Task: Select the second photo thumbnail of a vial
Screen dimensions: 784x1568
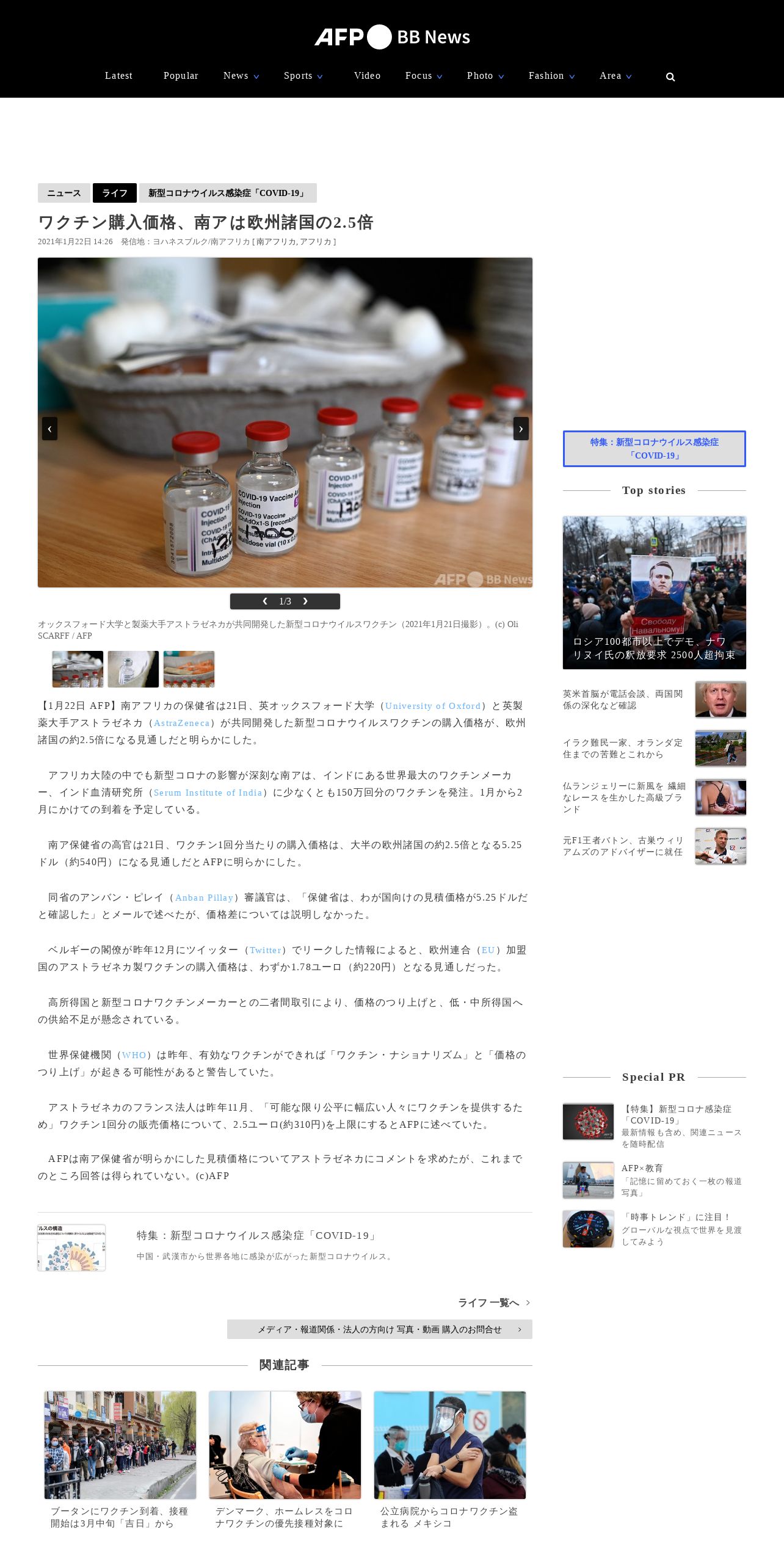Action: coord(133,669)
